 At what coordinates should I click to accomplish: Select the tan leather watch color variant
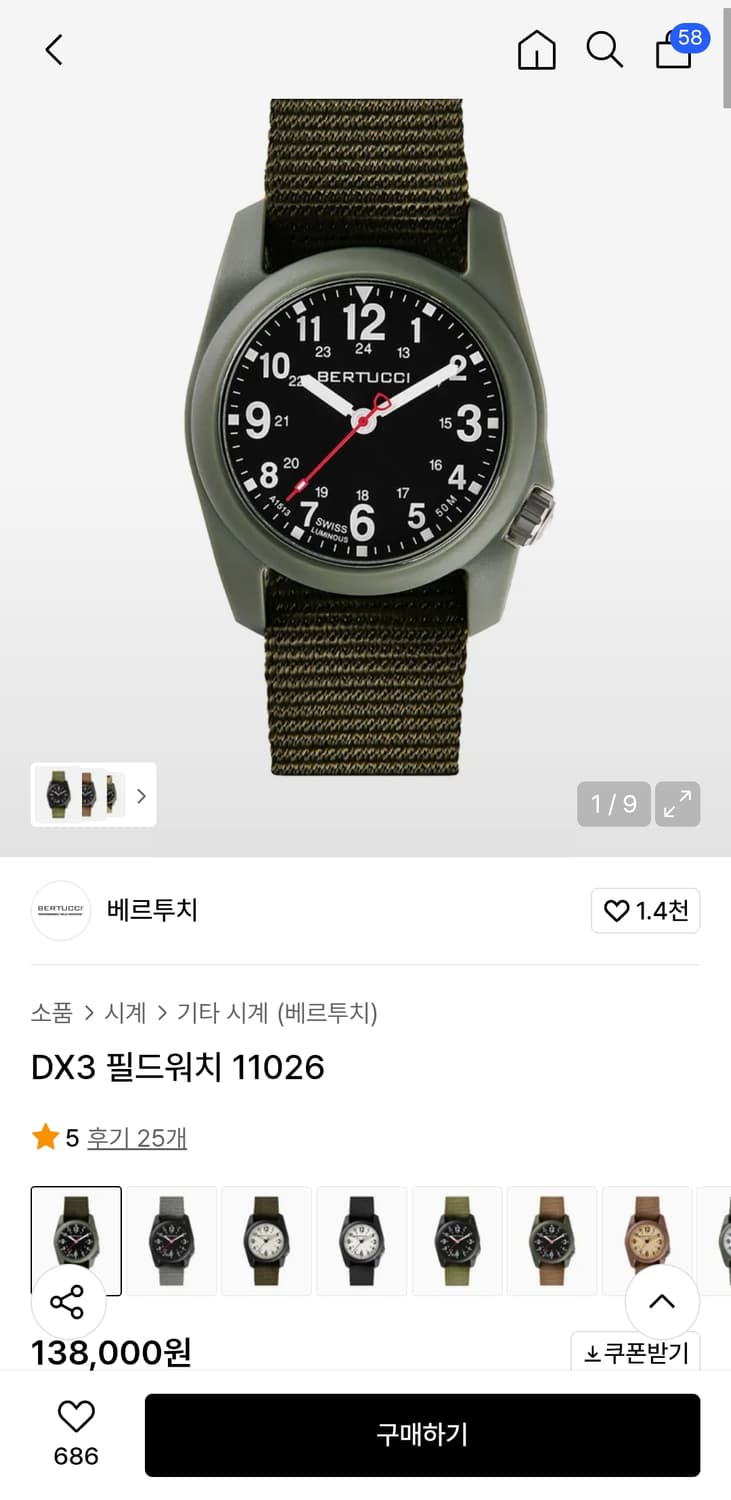pyautogui.click(x=647, y=1240)
